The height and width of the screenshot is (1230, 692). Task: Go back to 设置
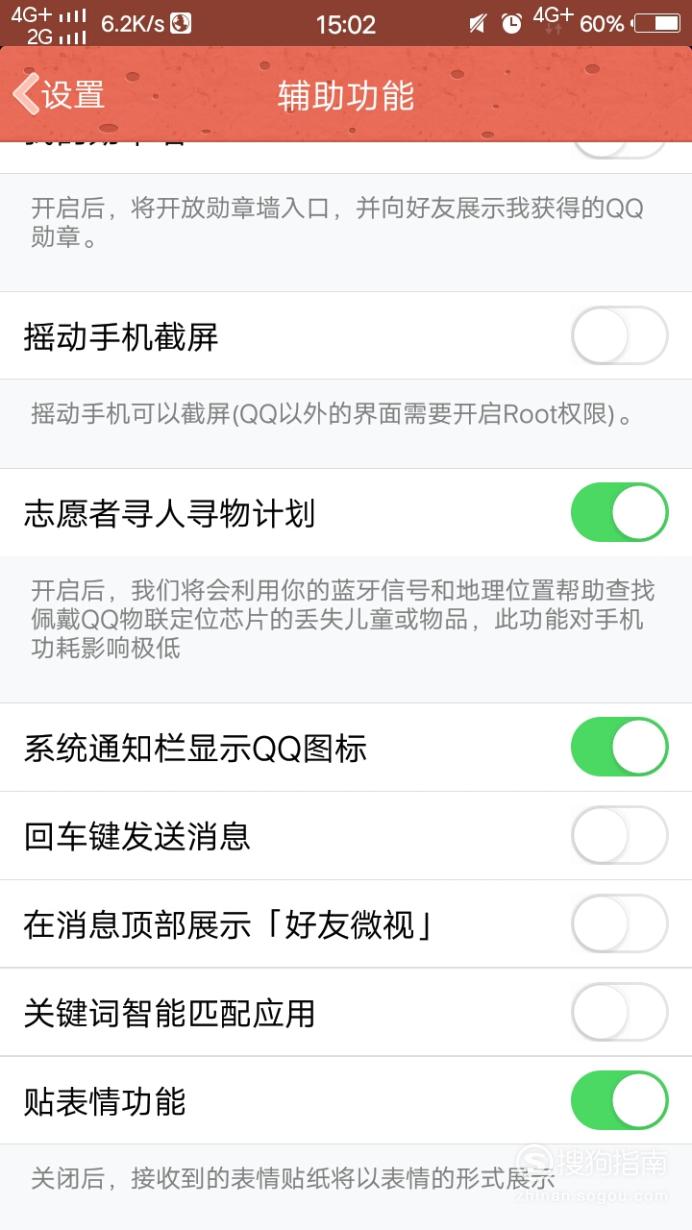tap(58, 95)
